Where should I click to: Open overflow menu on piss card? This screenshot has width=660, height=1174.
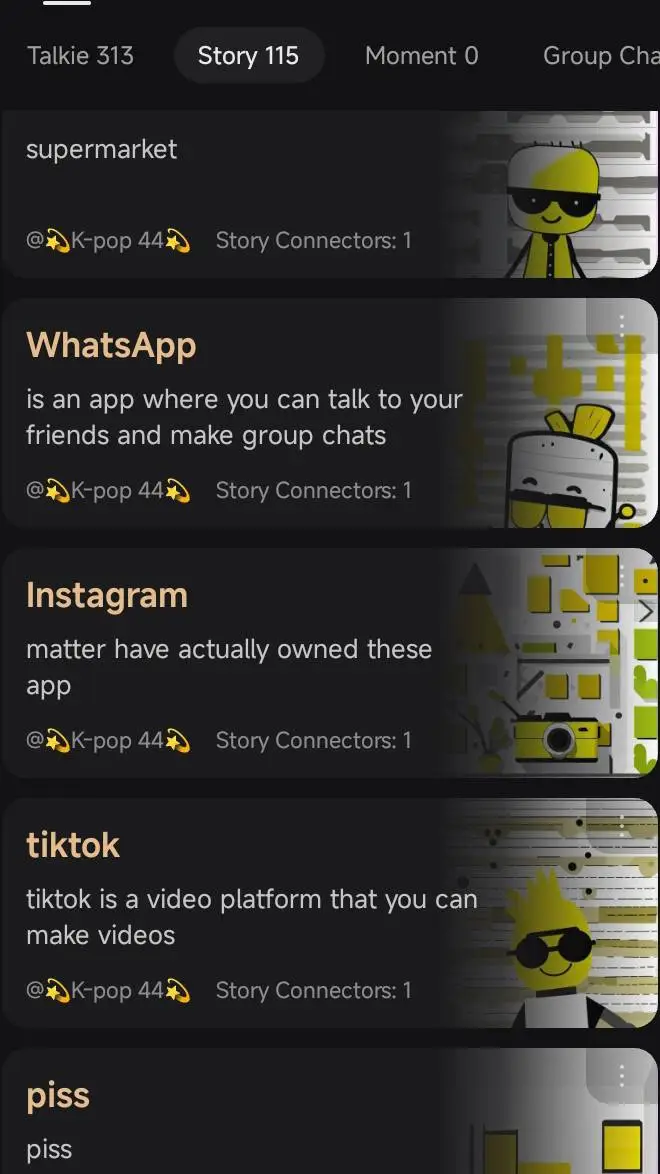pyautogui.click(x=622, y=1075)
